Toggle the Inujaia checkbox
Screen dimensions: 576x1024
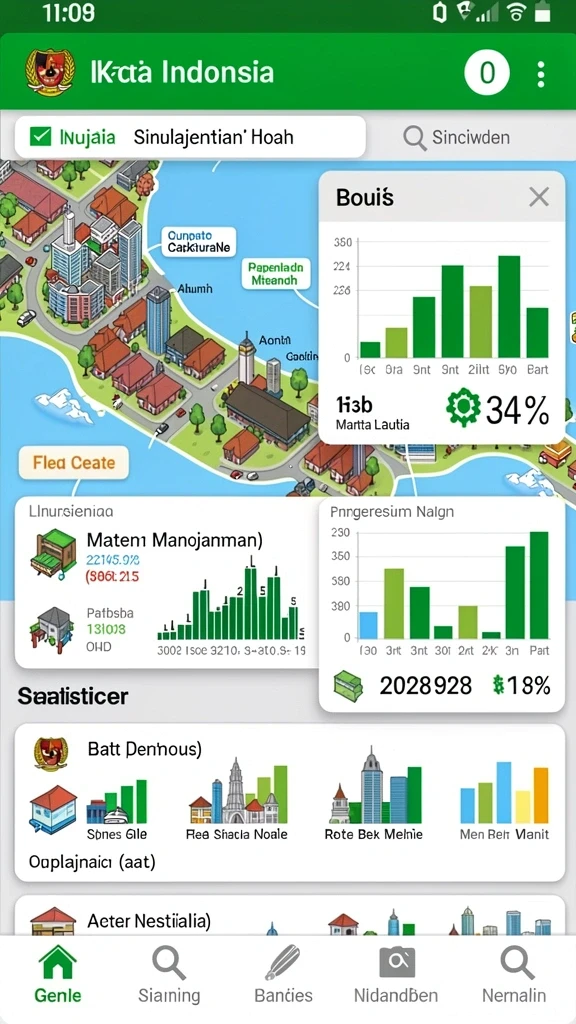click(40, 136)
